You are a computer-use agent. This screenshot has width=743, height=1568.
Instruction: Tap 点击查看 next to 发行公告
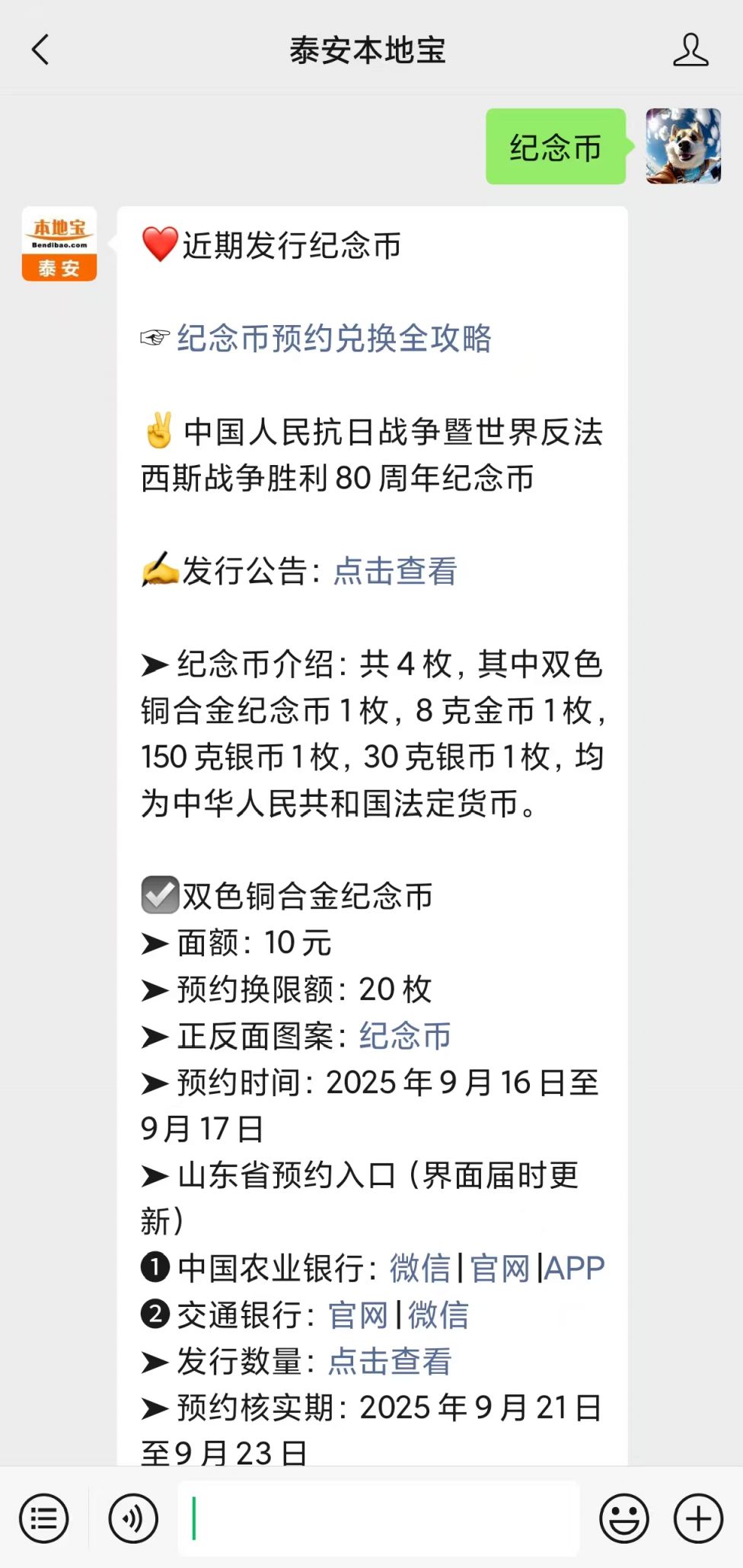[395, 571]
